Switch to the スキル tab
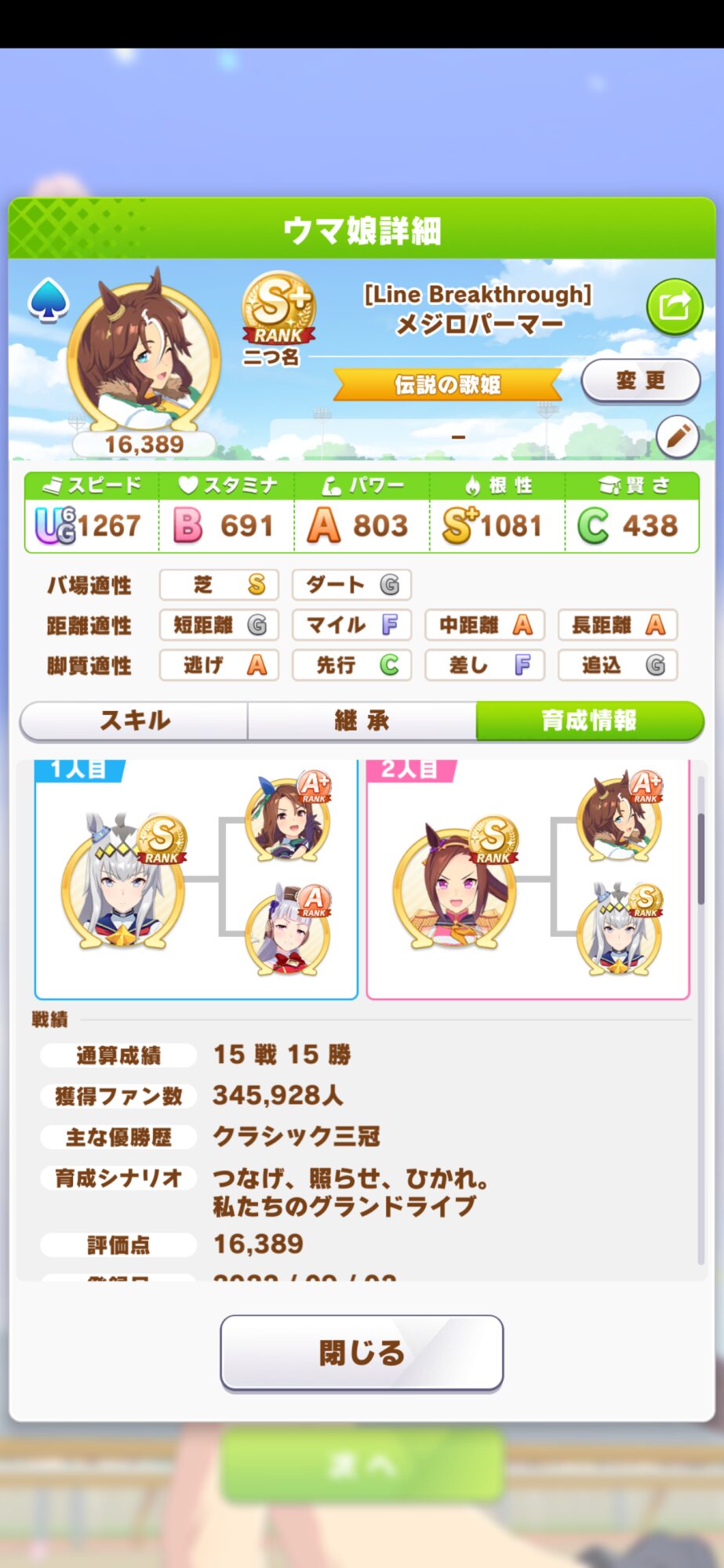The width and height of the screenshot is (724, 1568). click(x=134, y=720)
